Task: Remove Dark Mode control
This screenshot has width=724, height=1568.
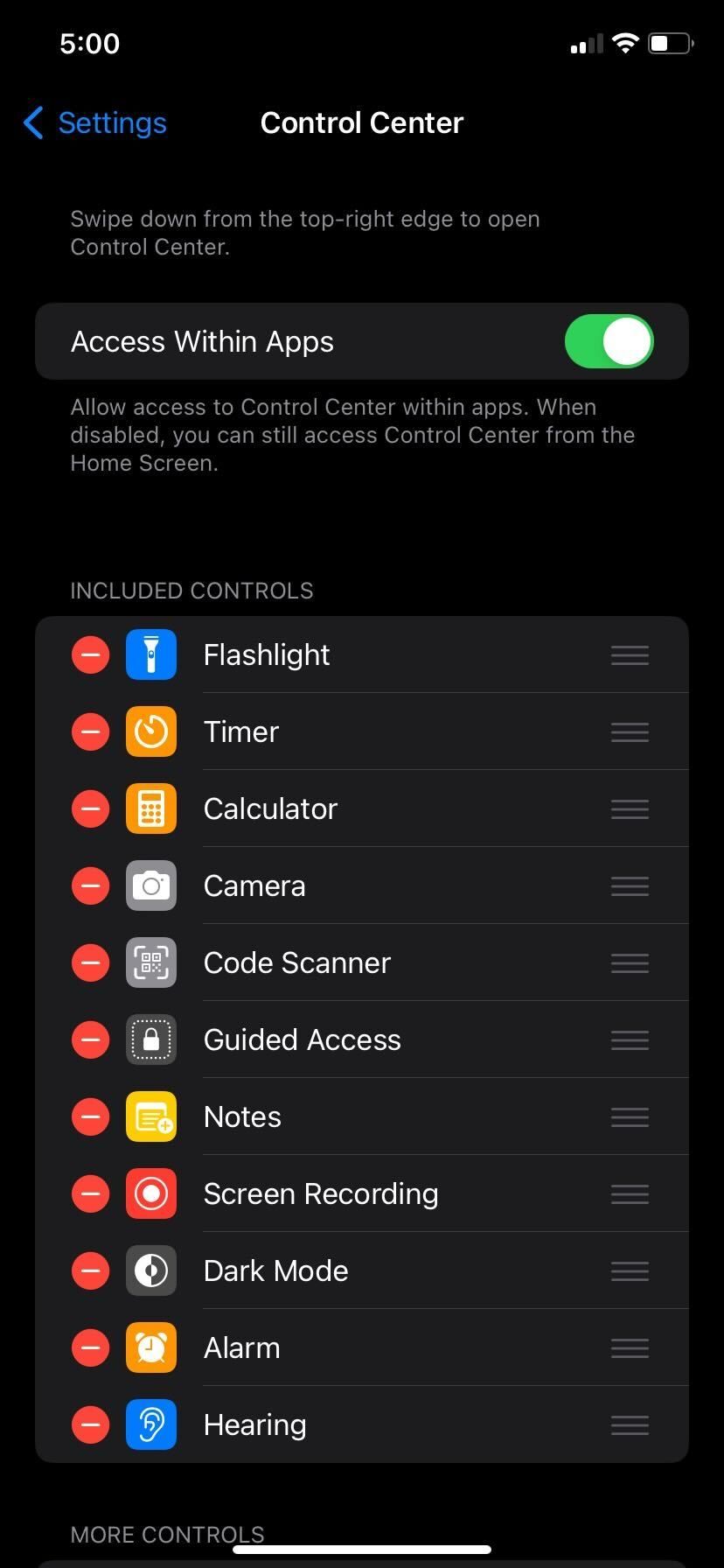Action: (x=90, y=1270)
